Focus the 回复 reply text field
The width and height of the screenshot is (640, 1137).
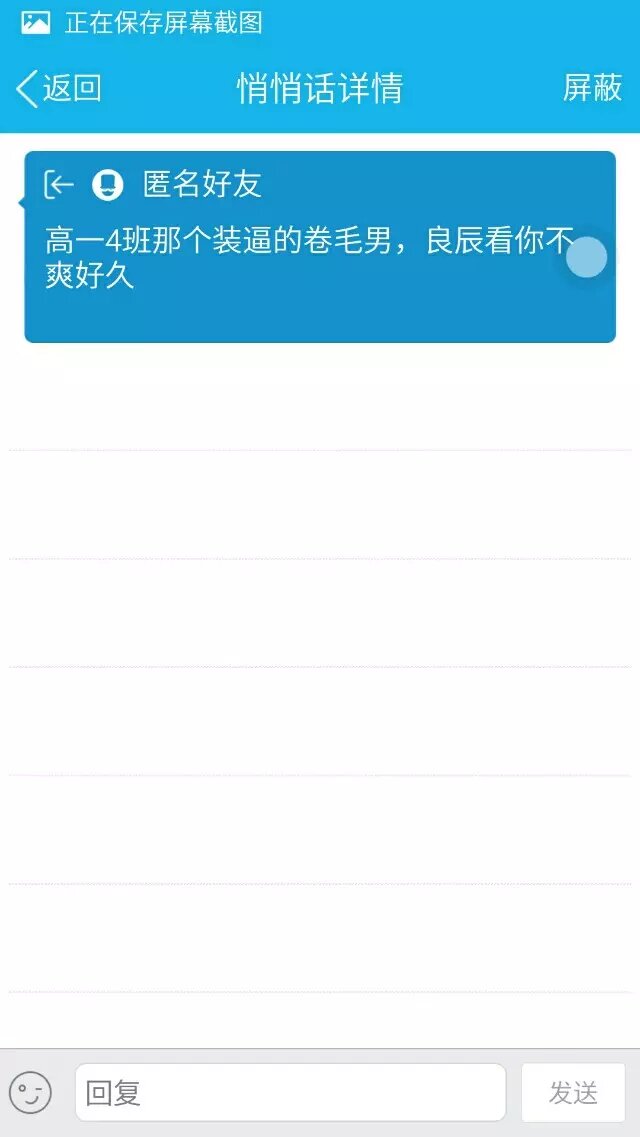[290, 1092]
